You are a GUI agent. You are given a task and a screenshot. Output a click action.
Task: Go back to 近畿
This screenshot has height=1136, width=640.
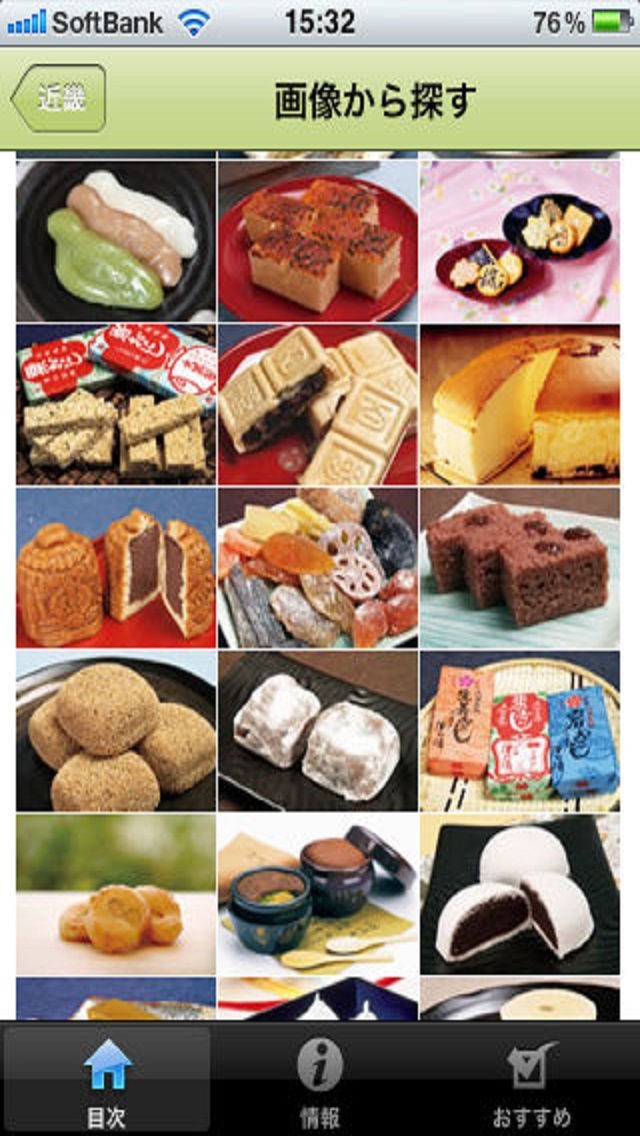60,99
